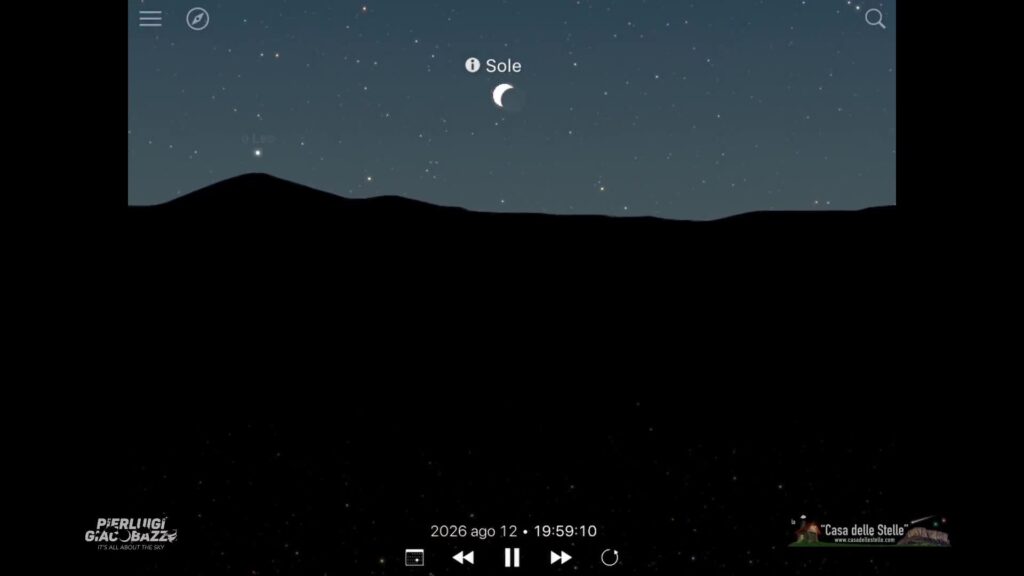Viewport: 1024px width, 576px height.
Task: Show info for Sole
Action: (x=473, y=65)
